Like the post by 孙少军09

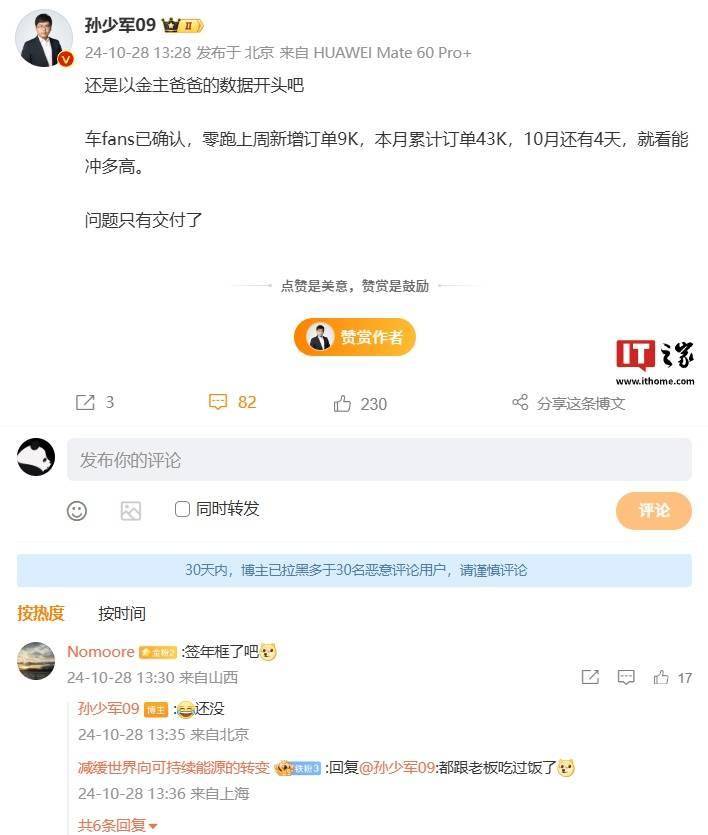pyautogui.click(x=359, y=403)
